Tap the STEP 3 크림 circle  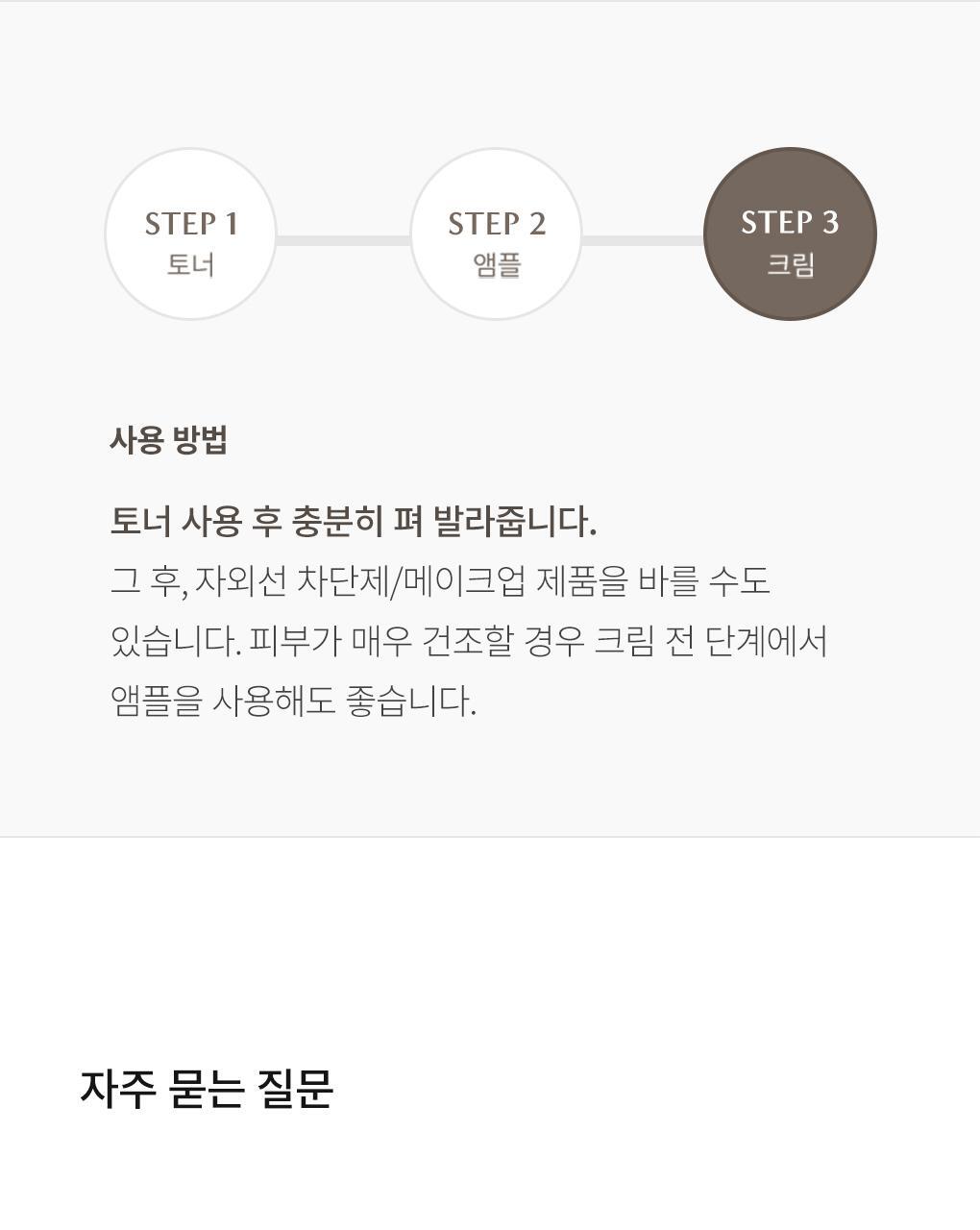(790, 234)
